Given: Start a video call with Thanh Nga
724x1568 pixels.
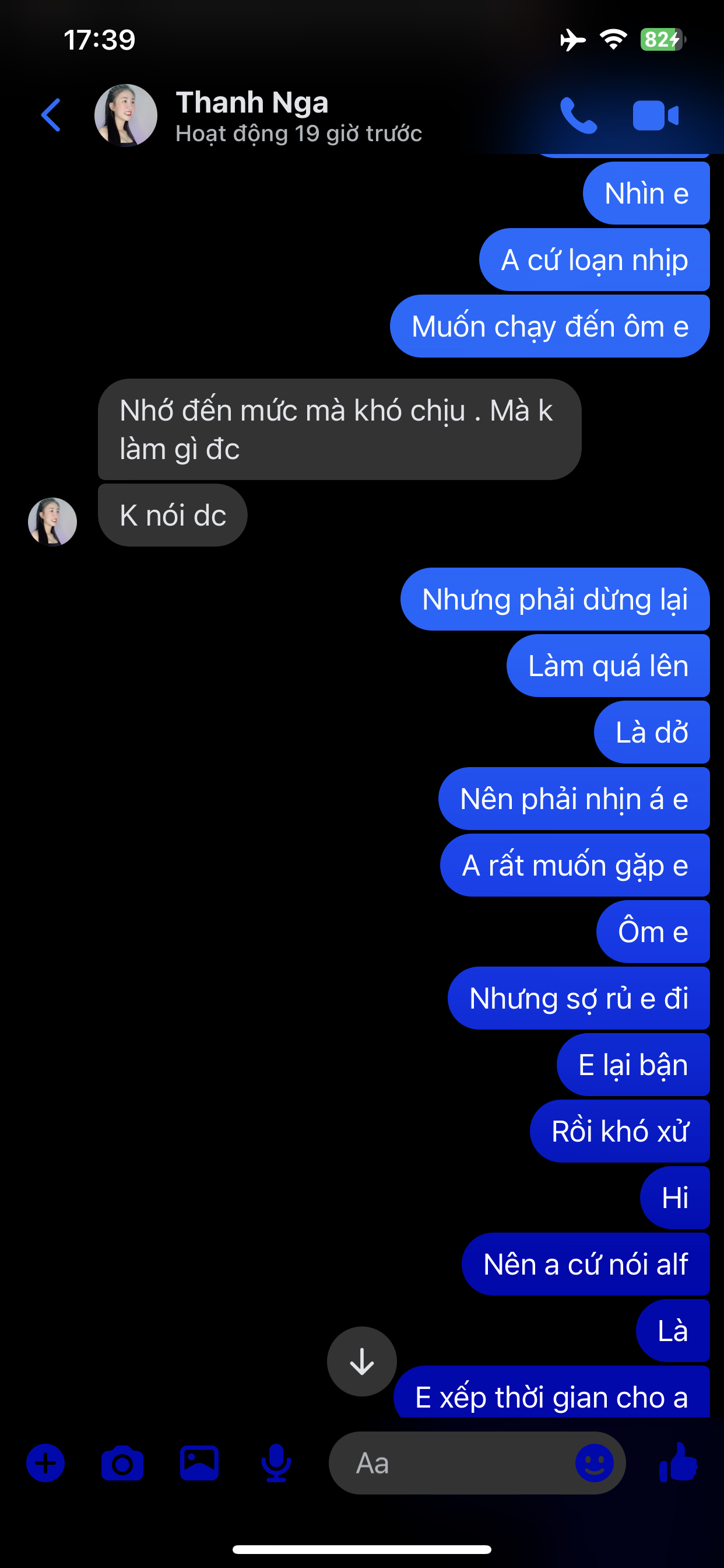Looking at the screenshot, I should (x=655, y=115).
